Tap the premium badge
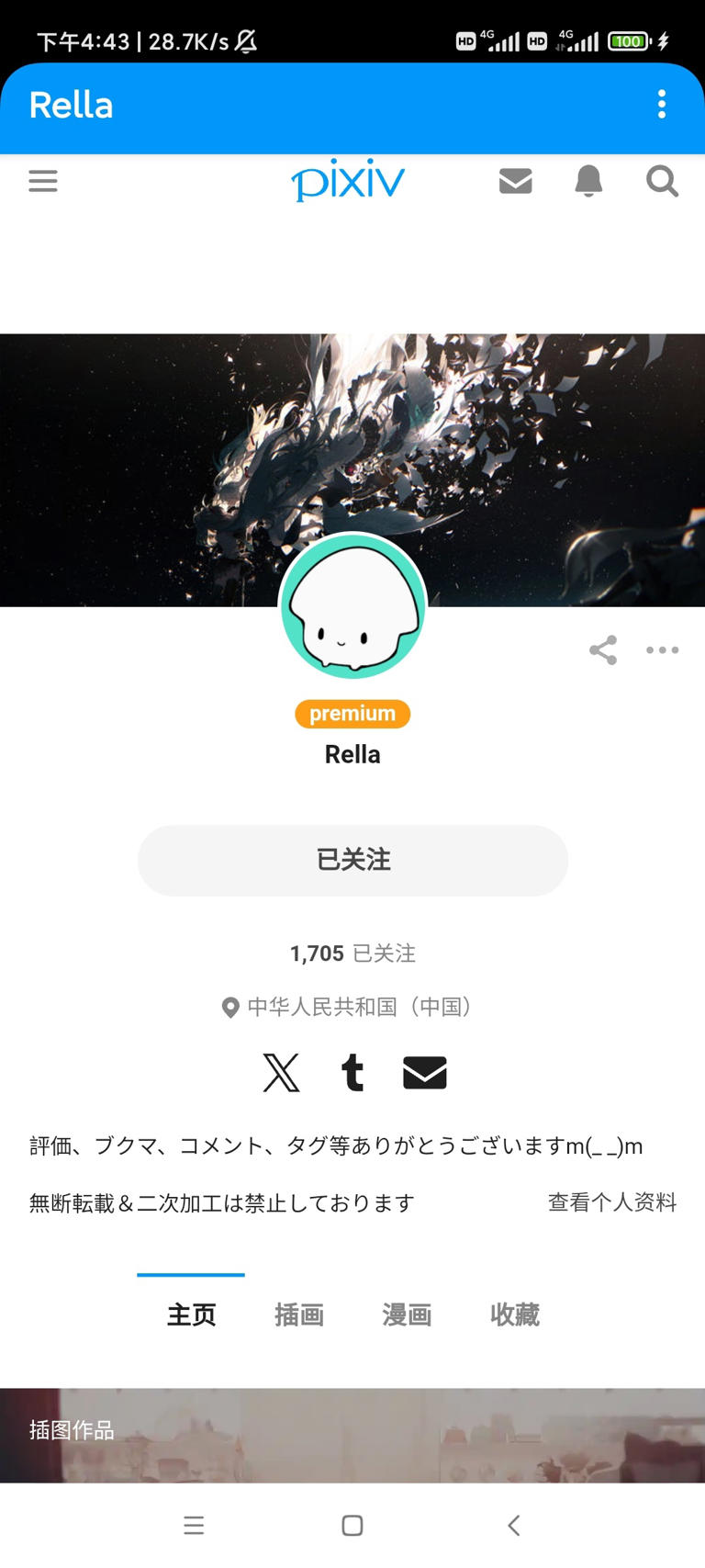 (352, 714)
